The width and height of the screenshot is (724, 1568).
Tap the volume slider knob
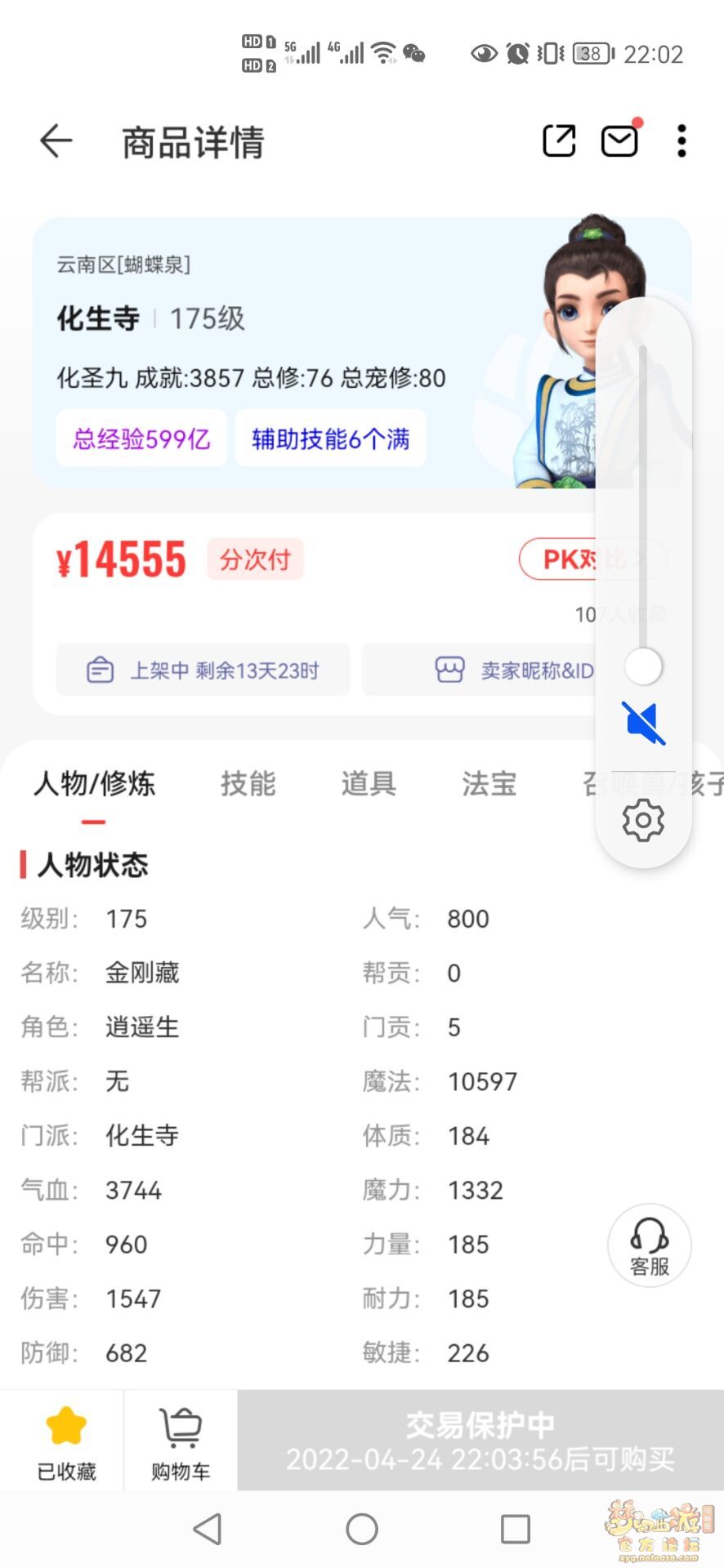[643, 666]
